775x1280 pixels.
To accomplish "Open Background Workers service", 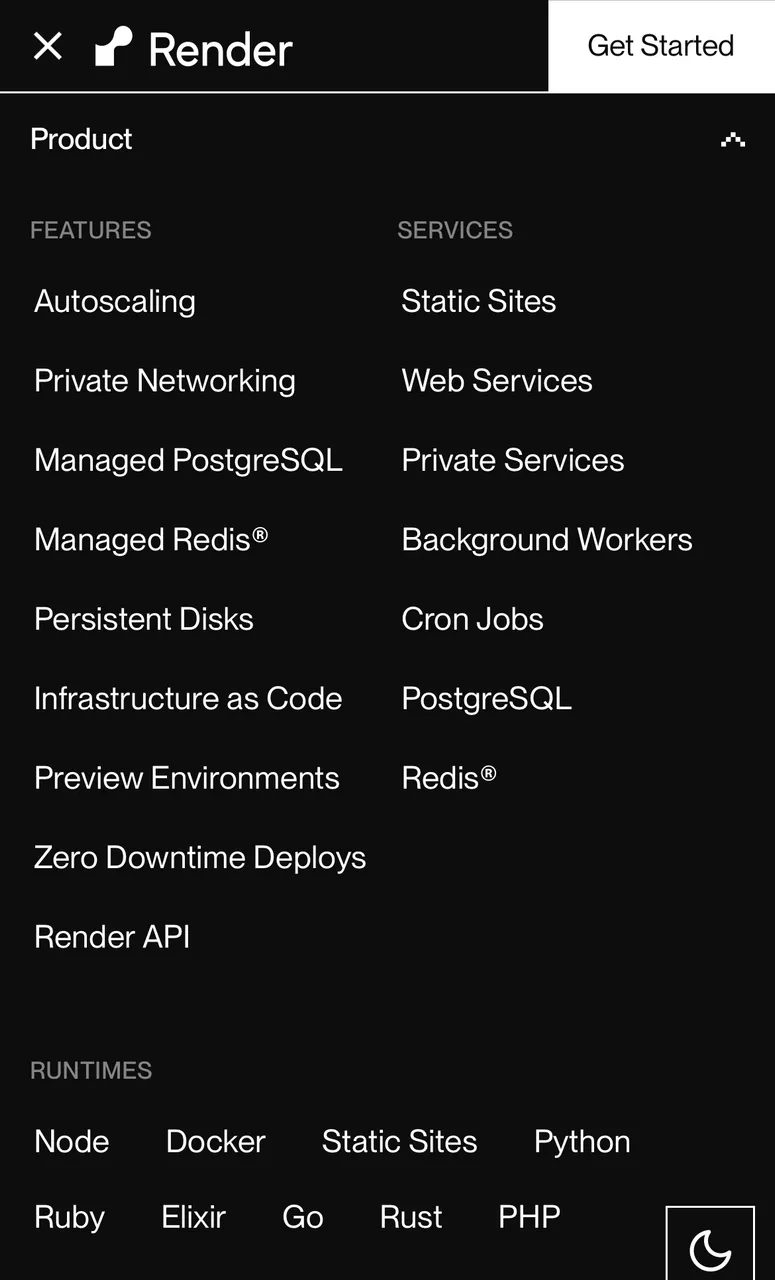I will click(x=547, y=539).
